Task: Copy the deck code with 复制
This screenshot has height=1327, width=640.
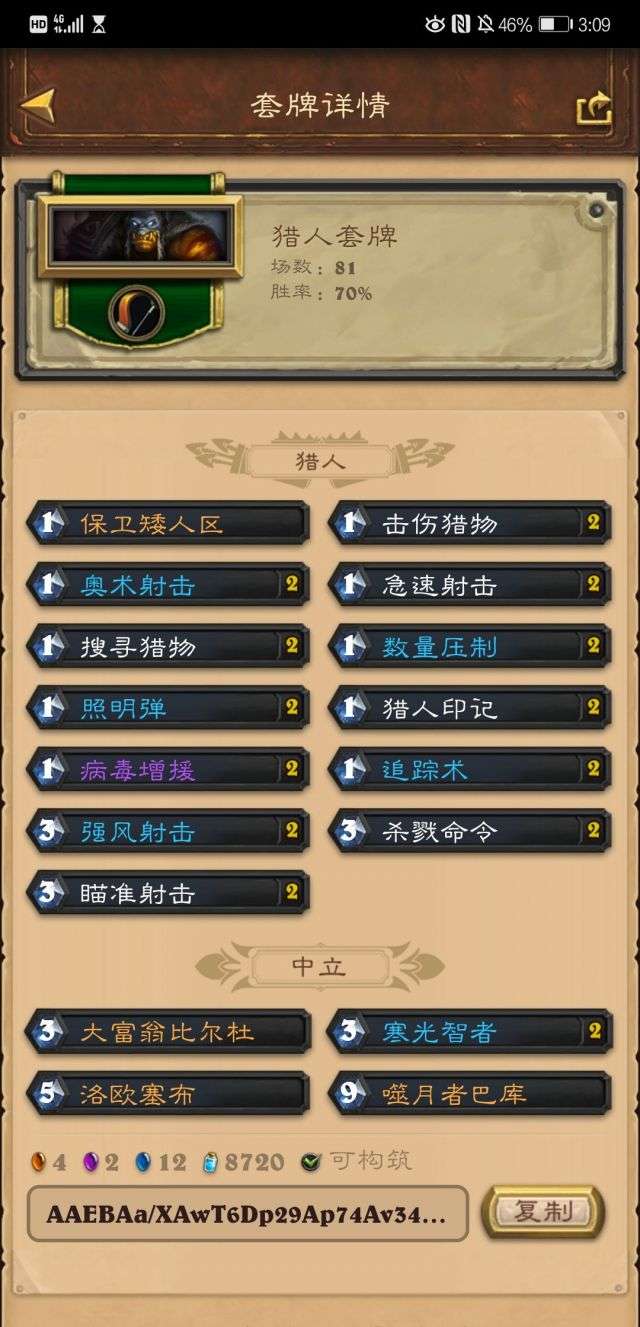Action: tap(543, 1212)
